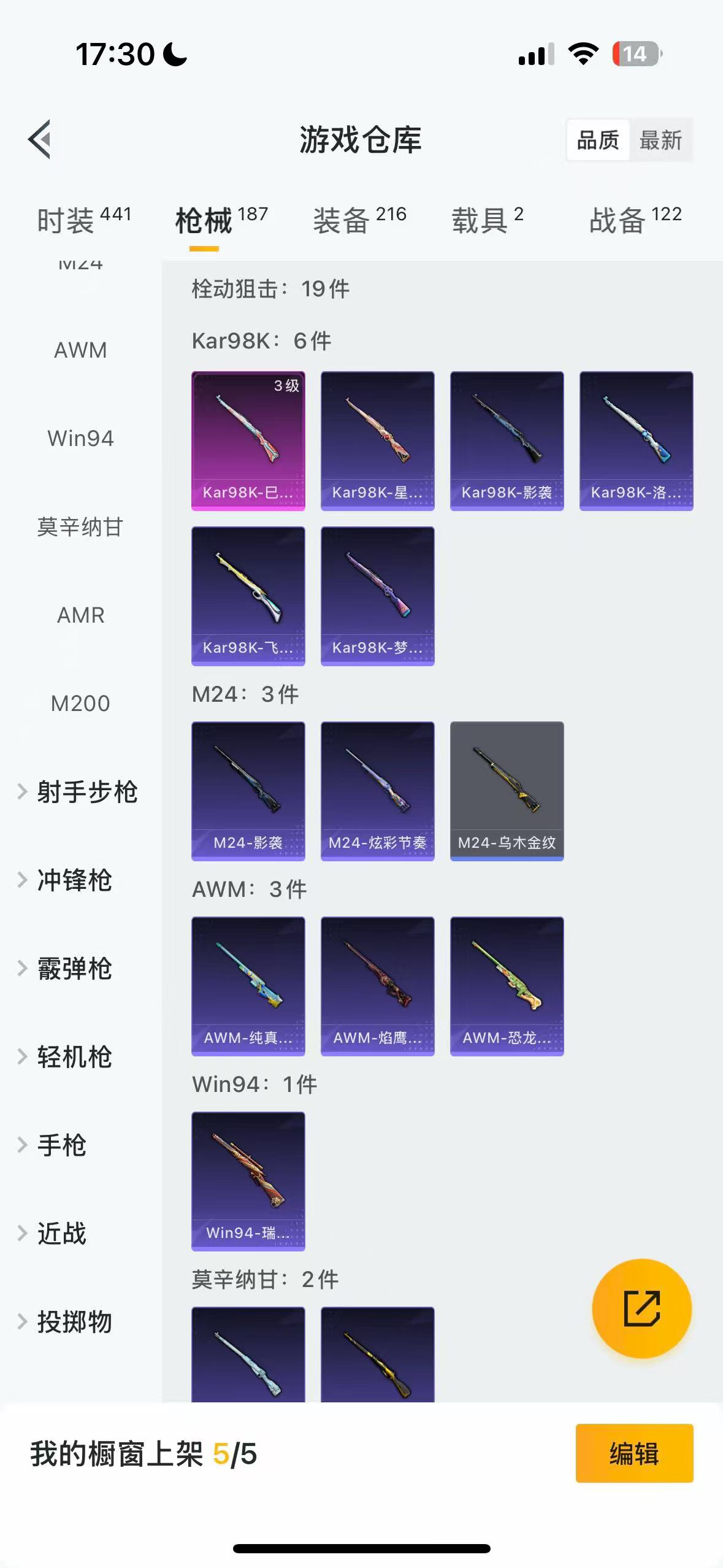
Task: Open the level 3 Kar98K skin
Action: tap(248, 440)
